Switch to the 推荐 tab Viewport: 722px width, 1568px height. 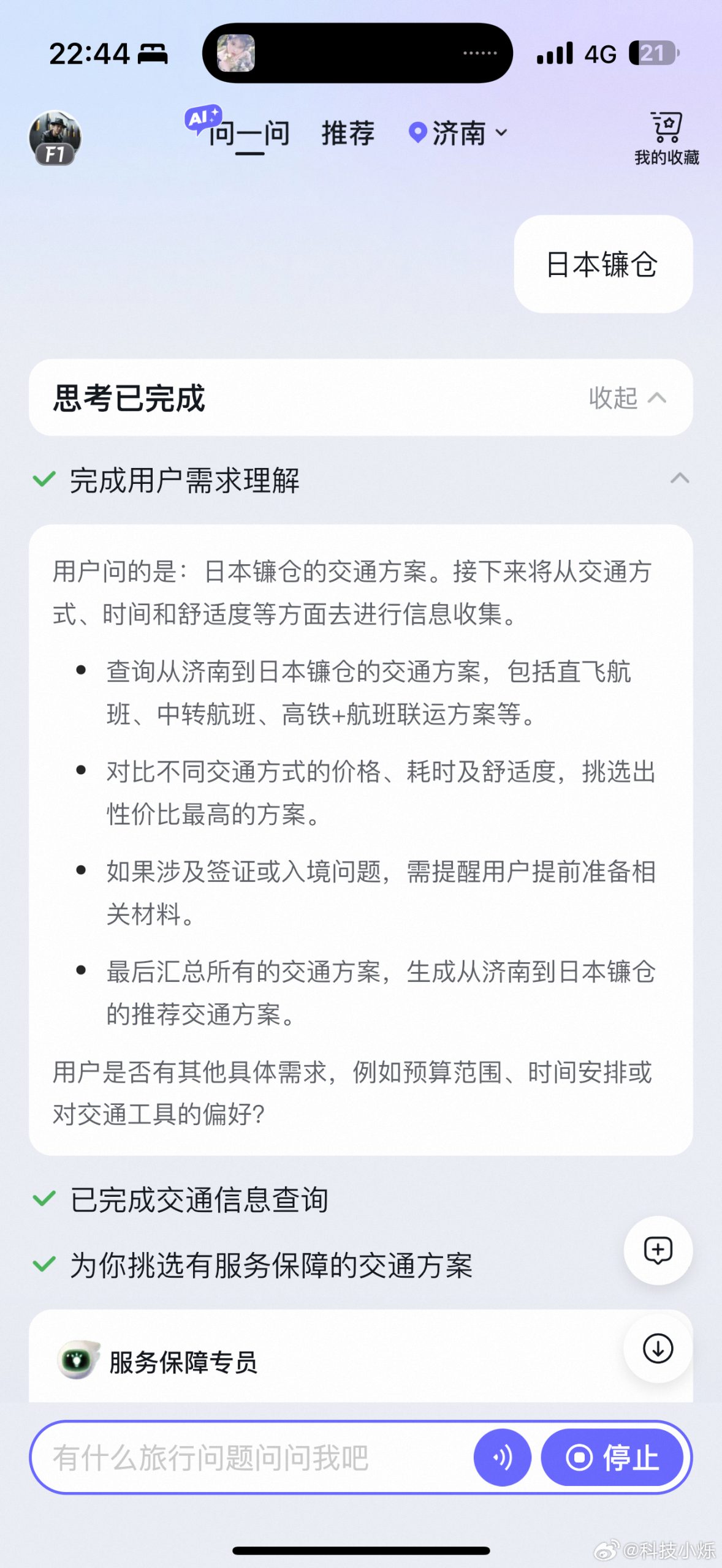(x=348, y=133)
